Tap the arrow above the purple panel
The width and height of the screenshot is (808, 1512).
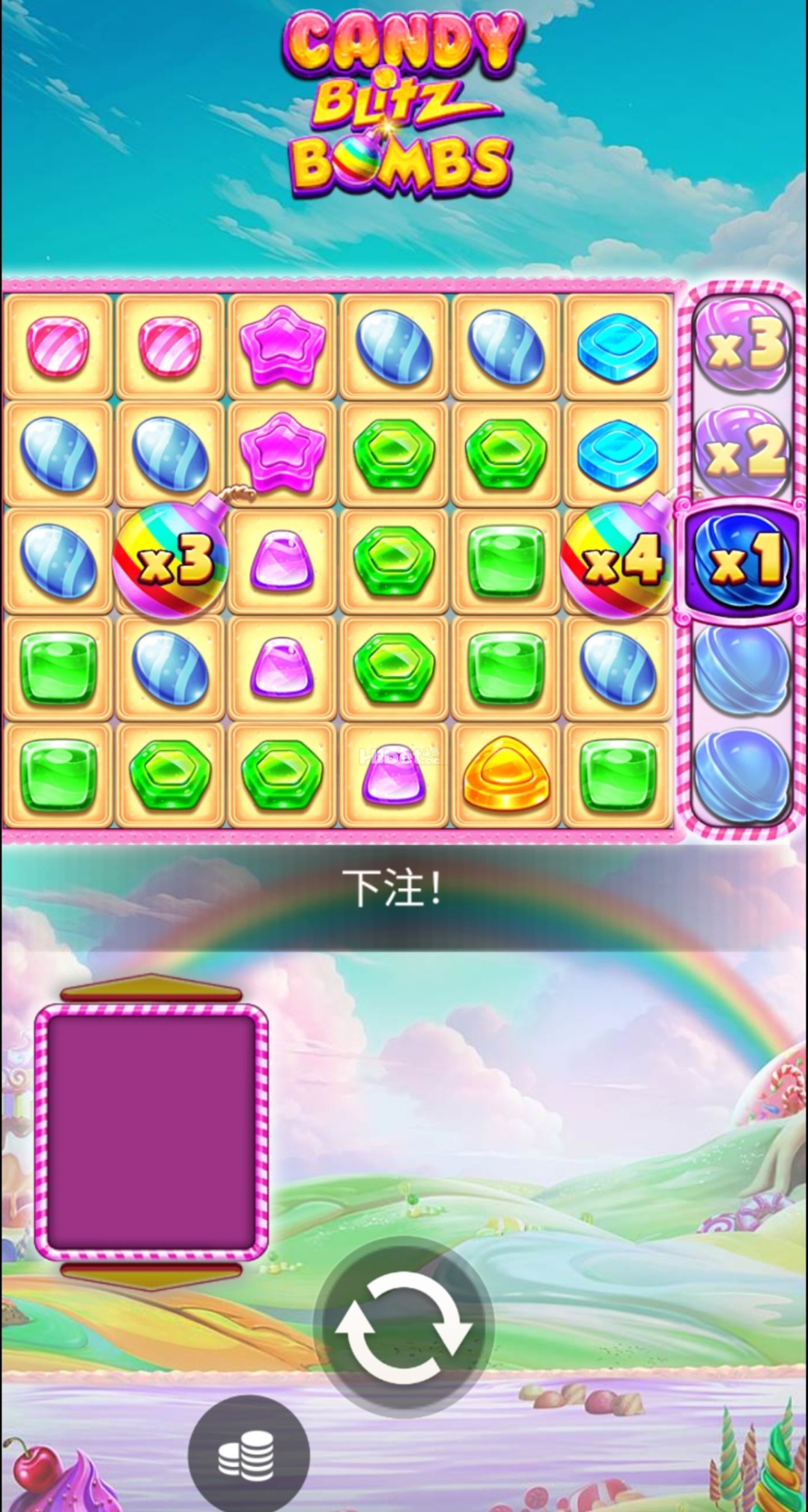pos(152,988)
